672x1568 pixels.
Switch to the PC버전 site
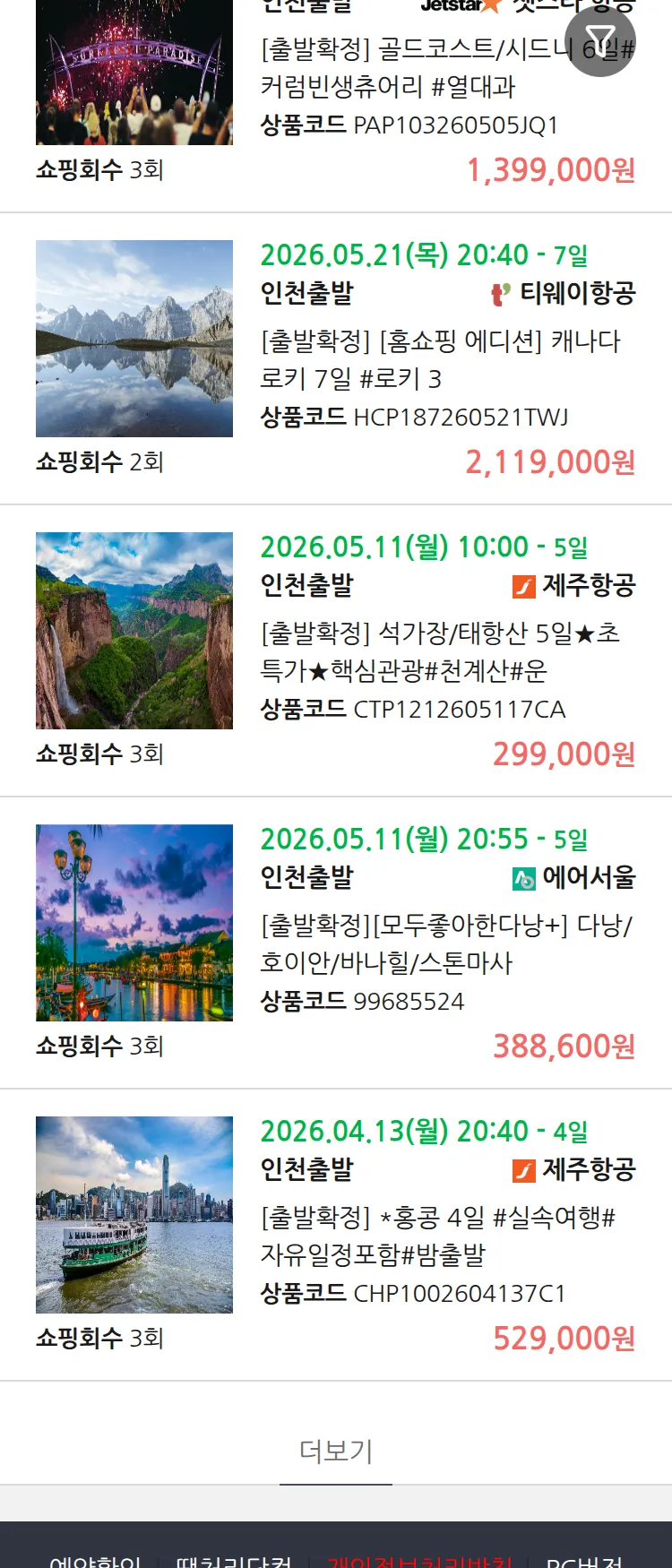point(584,1559)
